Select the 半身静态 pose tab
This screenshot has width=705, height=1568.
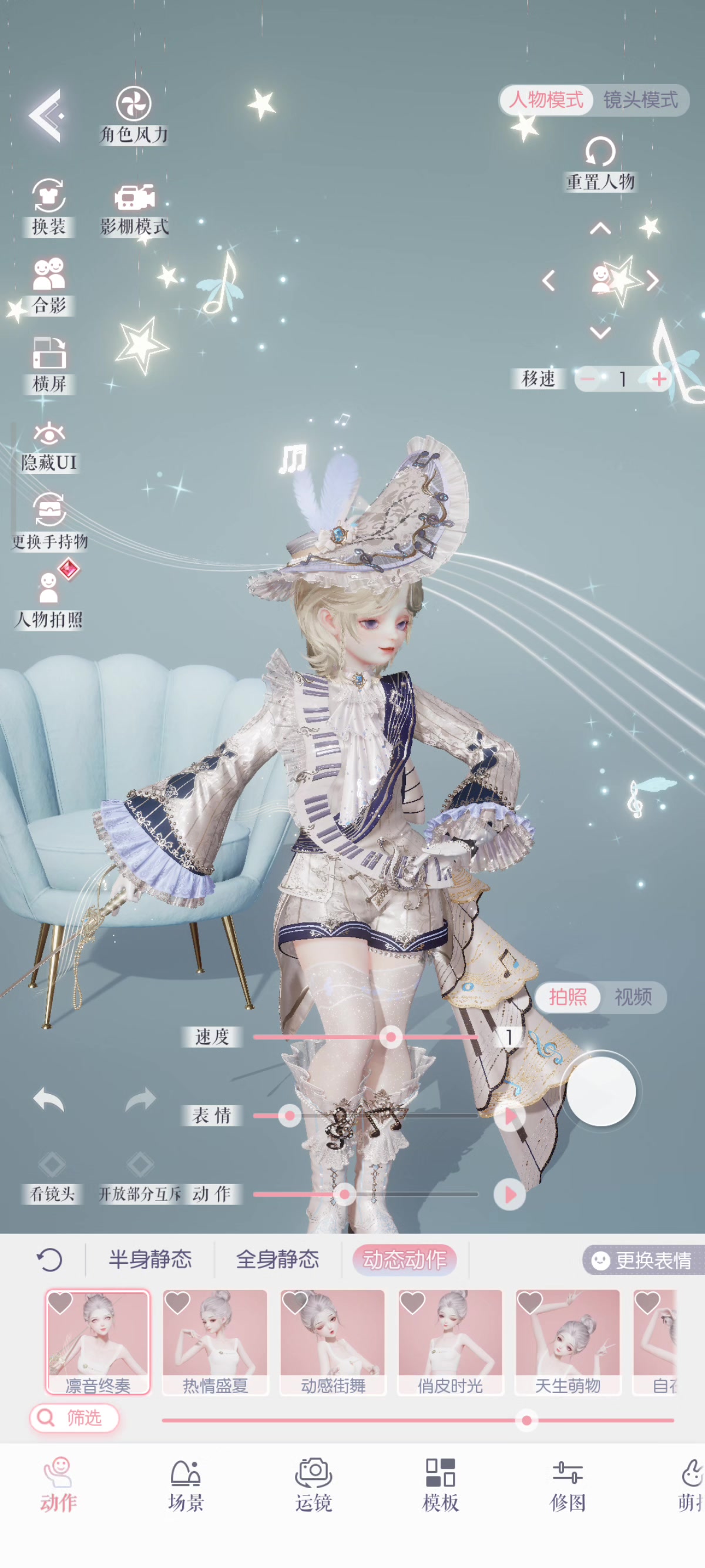click(150, 1259)
